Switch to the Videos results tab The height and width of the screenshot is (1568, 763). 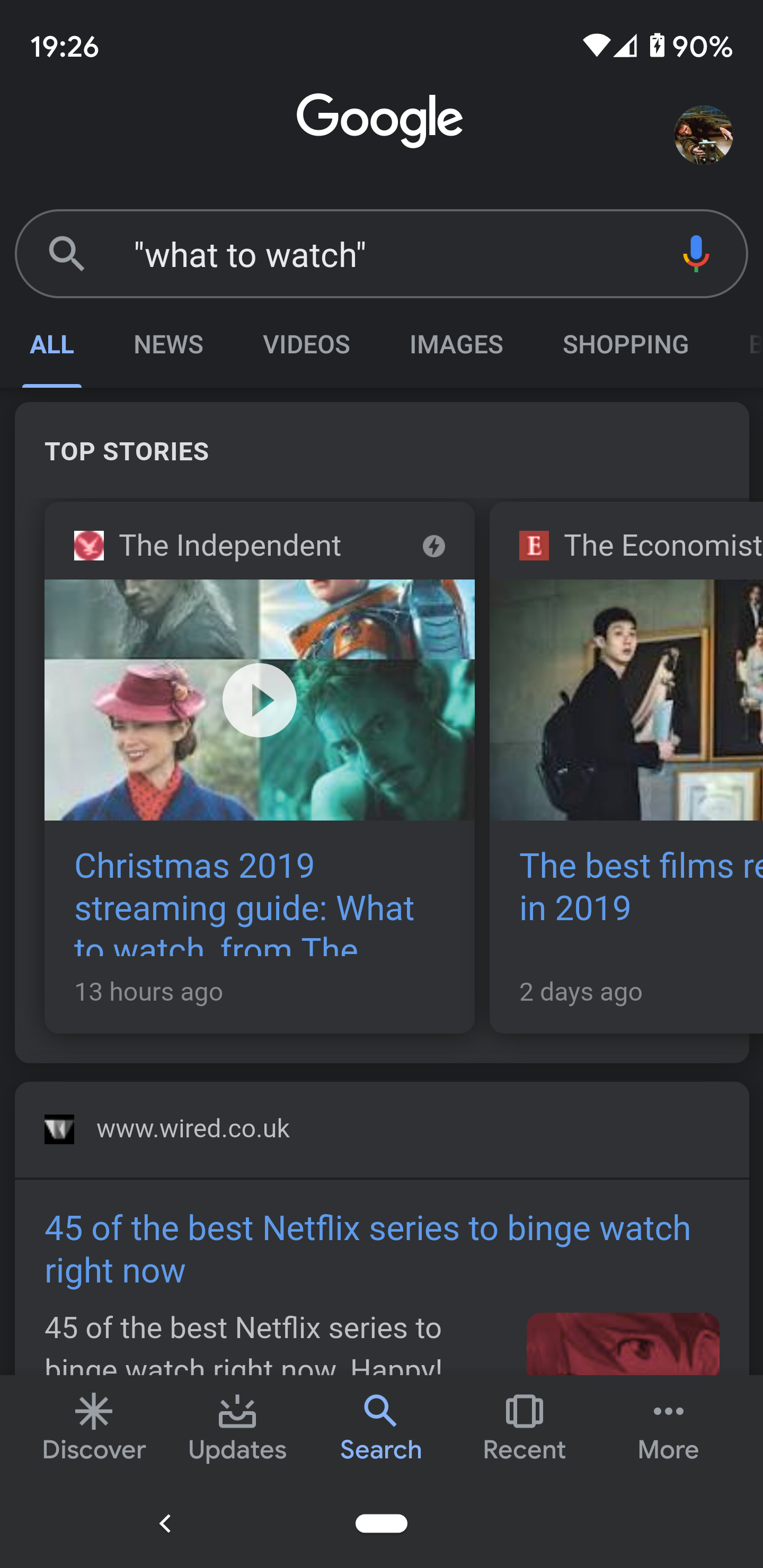306,344
